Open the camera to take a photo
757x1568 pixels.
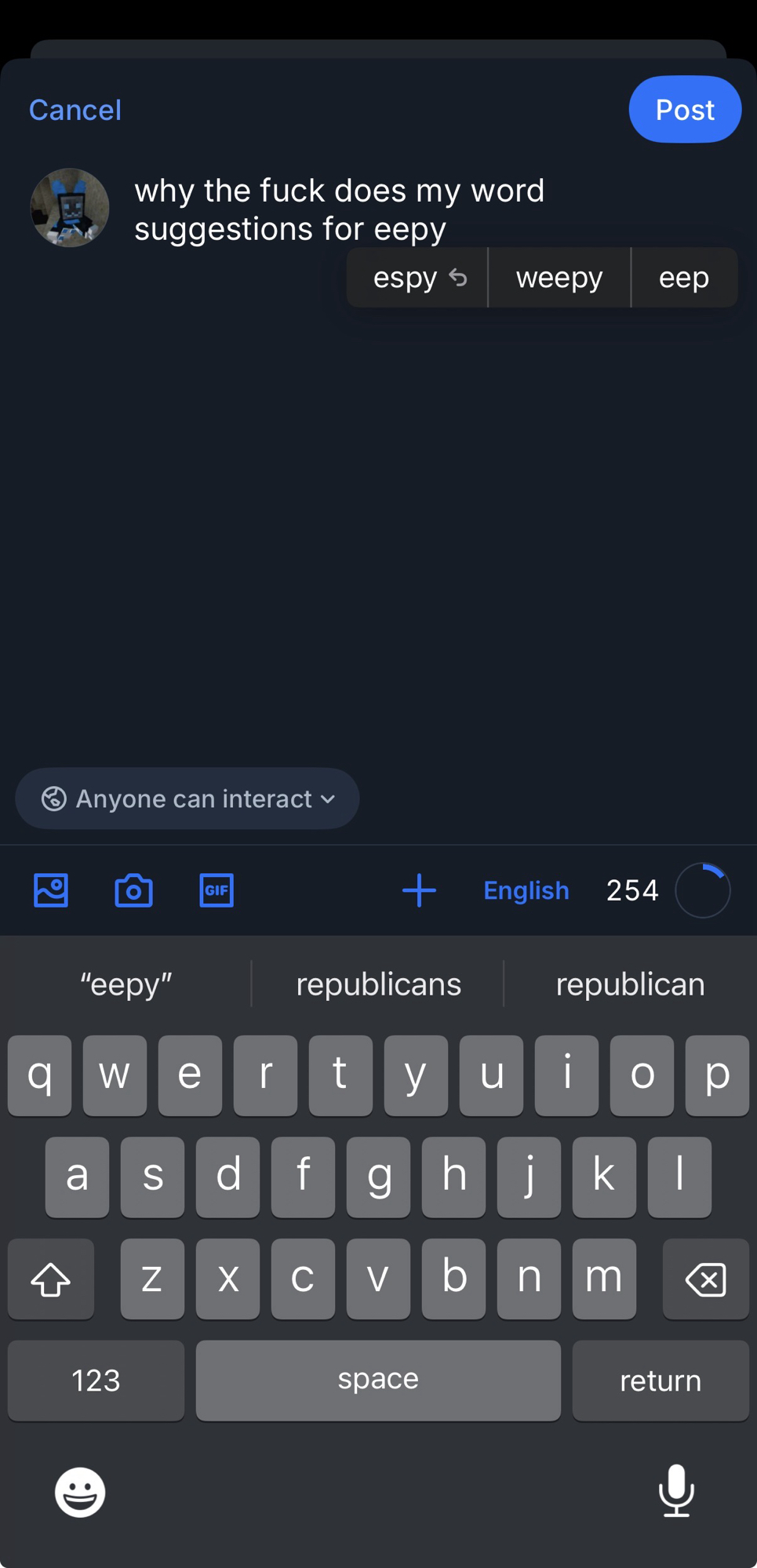(x=133, y=890)
